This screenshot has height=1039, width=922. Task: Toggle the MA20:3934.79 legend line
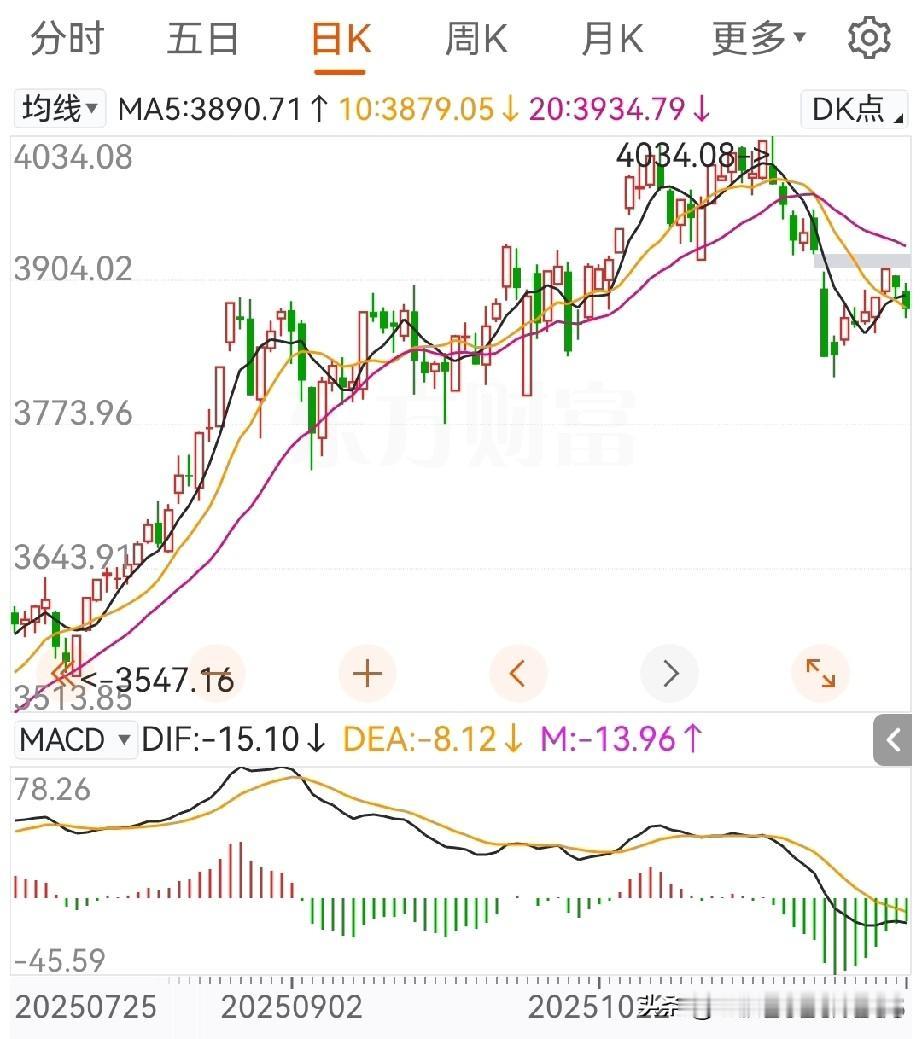click(x=610, y=109)
